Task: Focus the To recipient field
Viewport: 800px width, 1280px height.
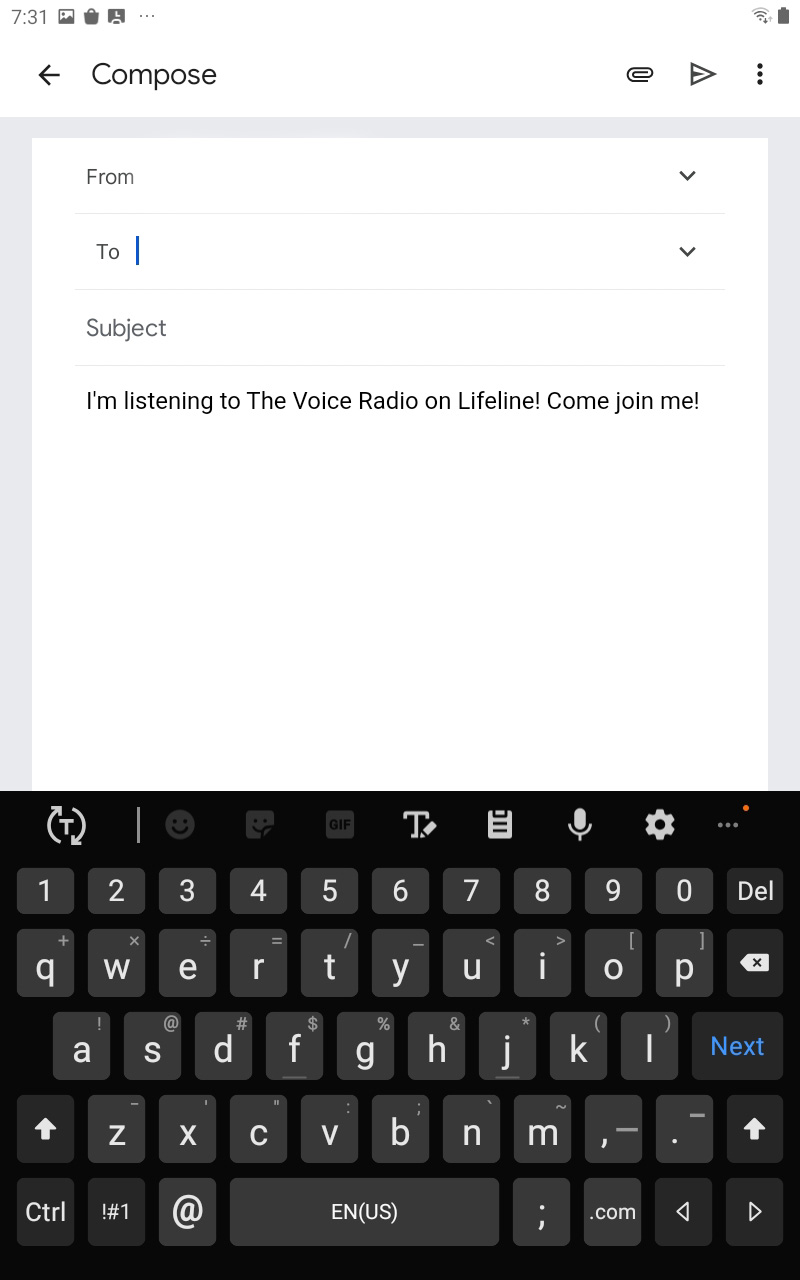Action: [x=400, y=252]
